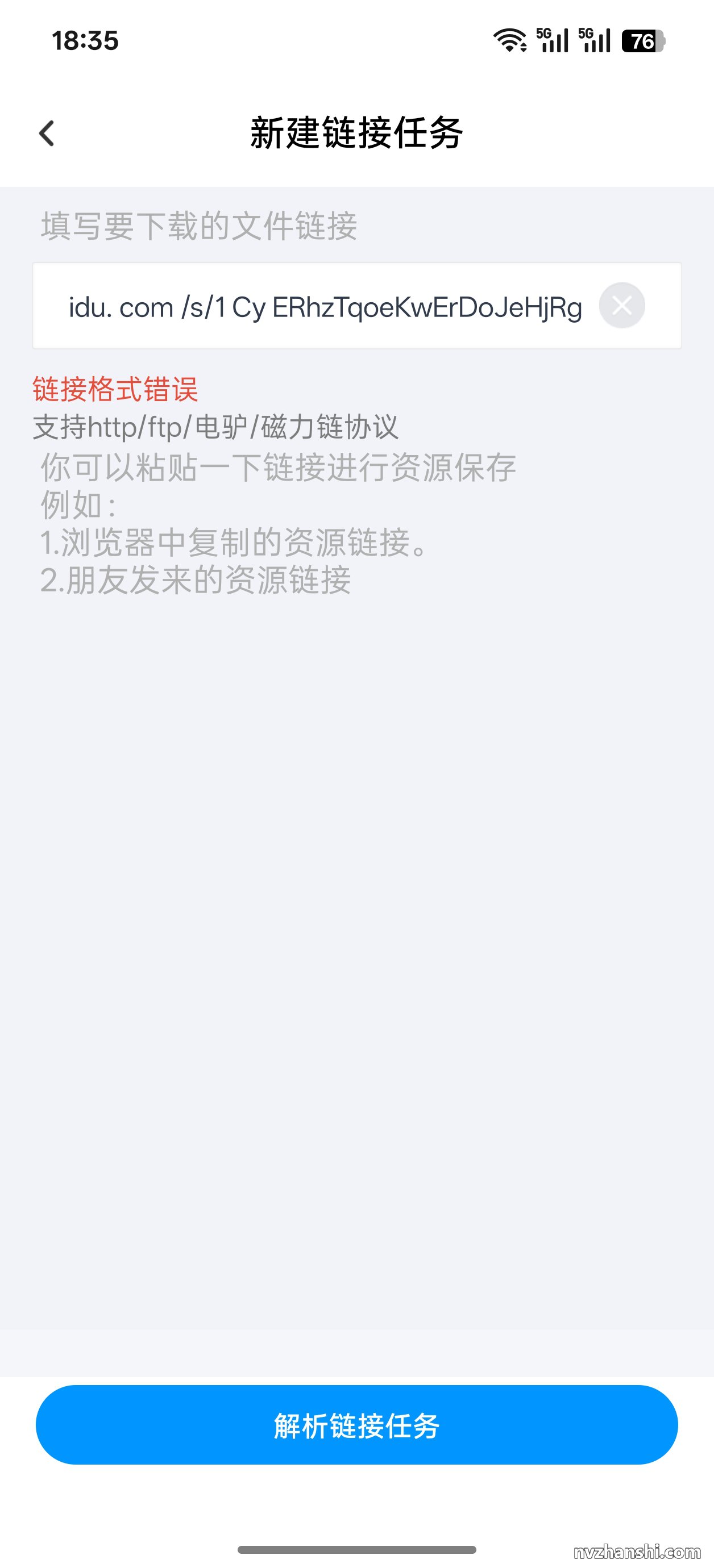Tap the 填写要下载的文件链接 label
The height and width of the screenshot is (1568, 714).
[x=201, y=225]
